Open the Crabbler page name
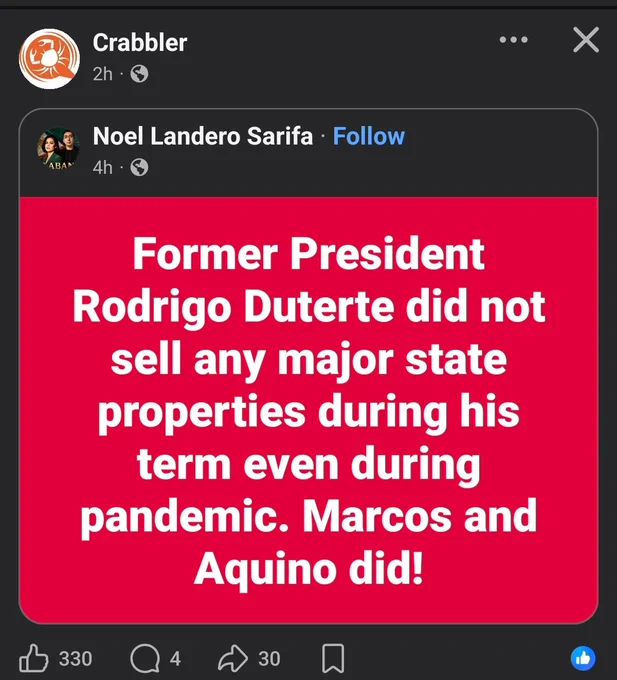This screenshot has height=680, width=617. [x=140, y=42]
